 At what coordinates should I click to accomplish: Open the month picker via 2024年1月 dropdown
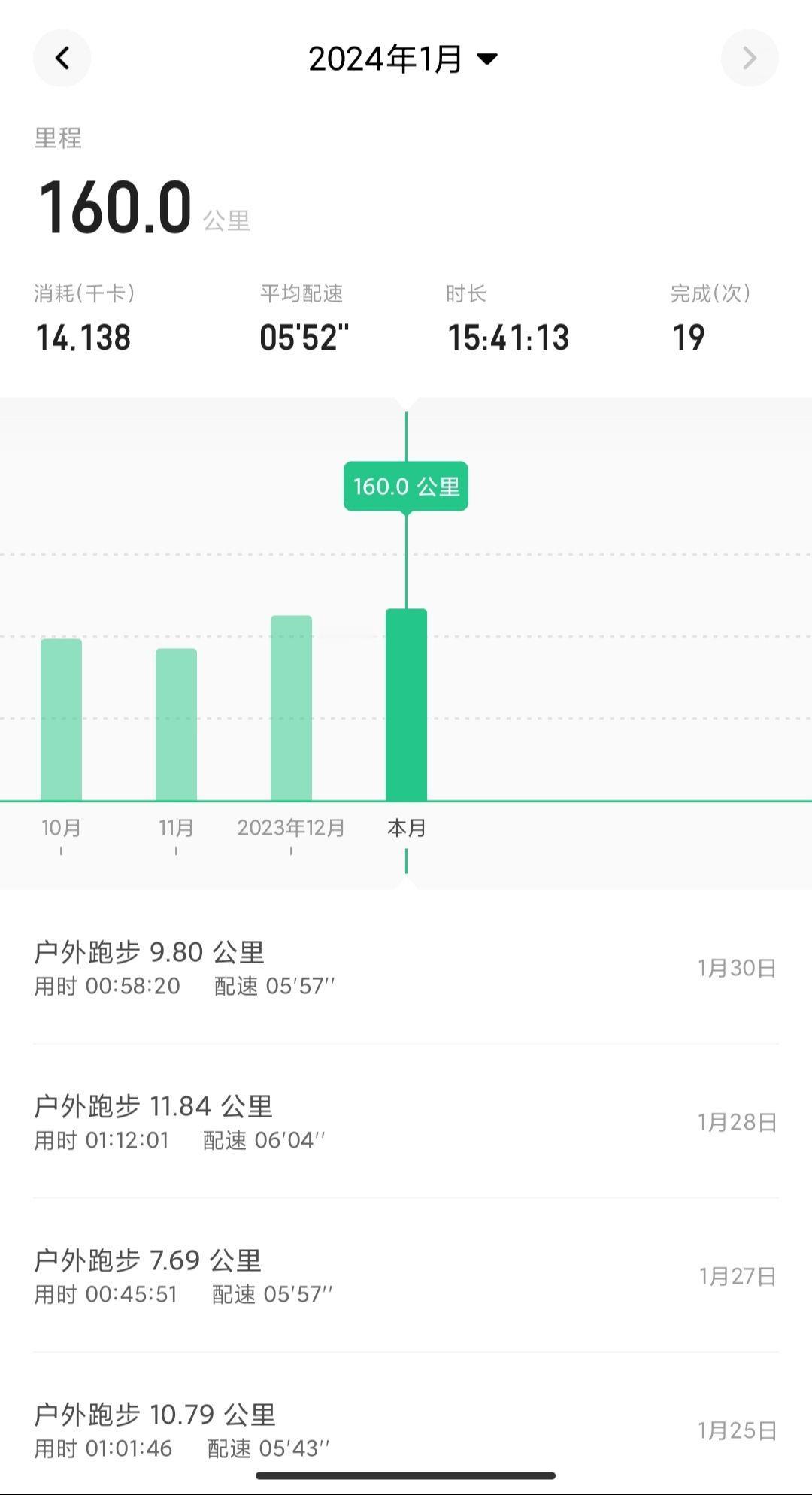402,57
